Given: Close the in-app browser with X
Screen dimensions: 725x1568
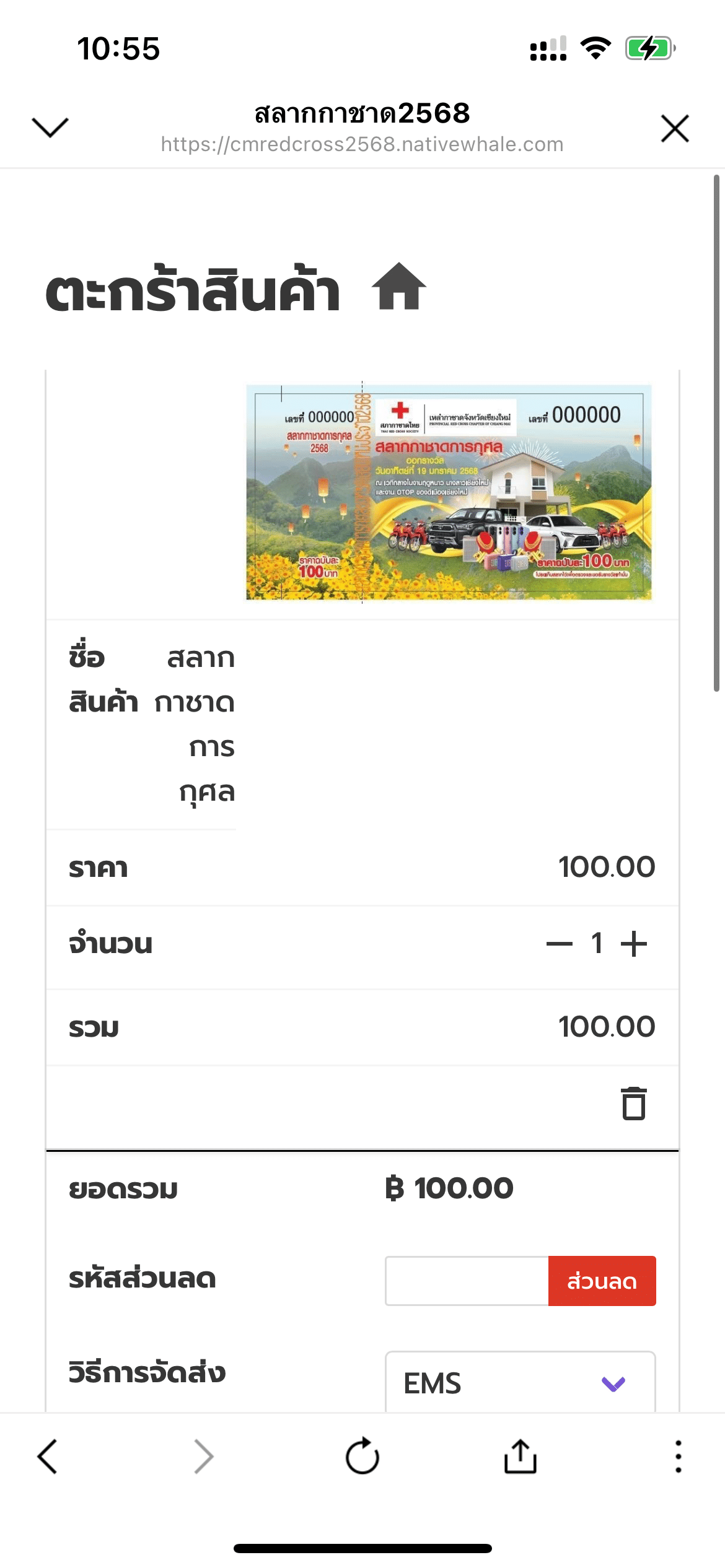Looking at the screenshot, I should [674, 129].
